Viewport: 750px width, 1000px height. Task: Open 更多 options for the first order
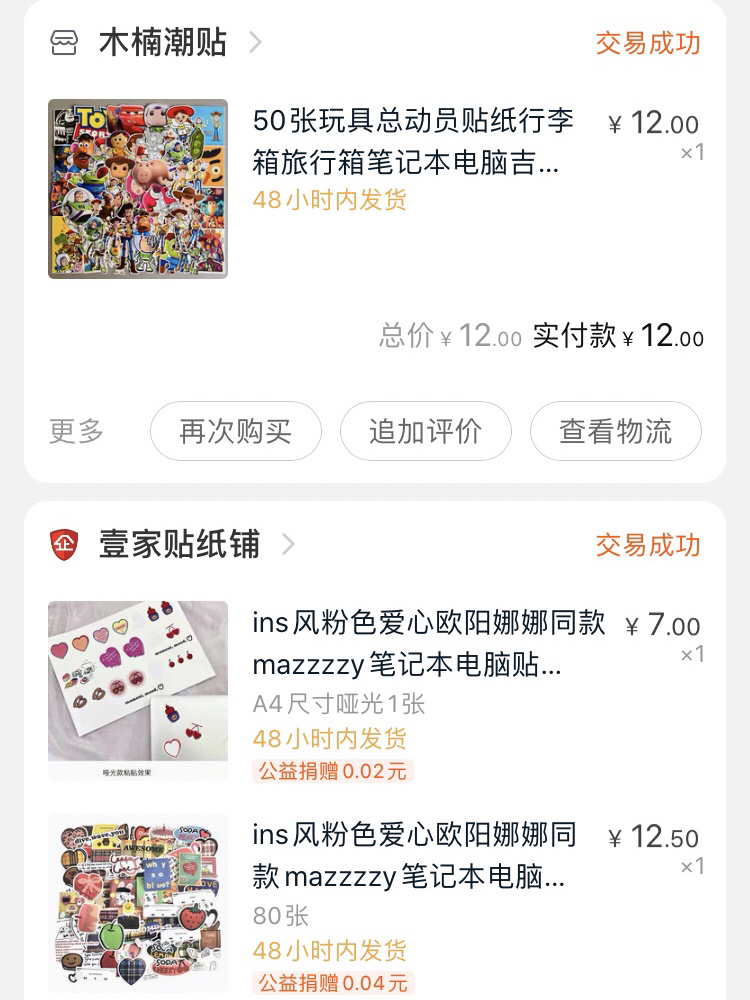click(x=77, y=432)
